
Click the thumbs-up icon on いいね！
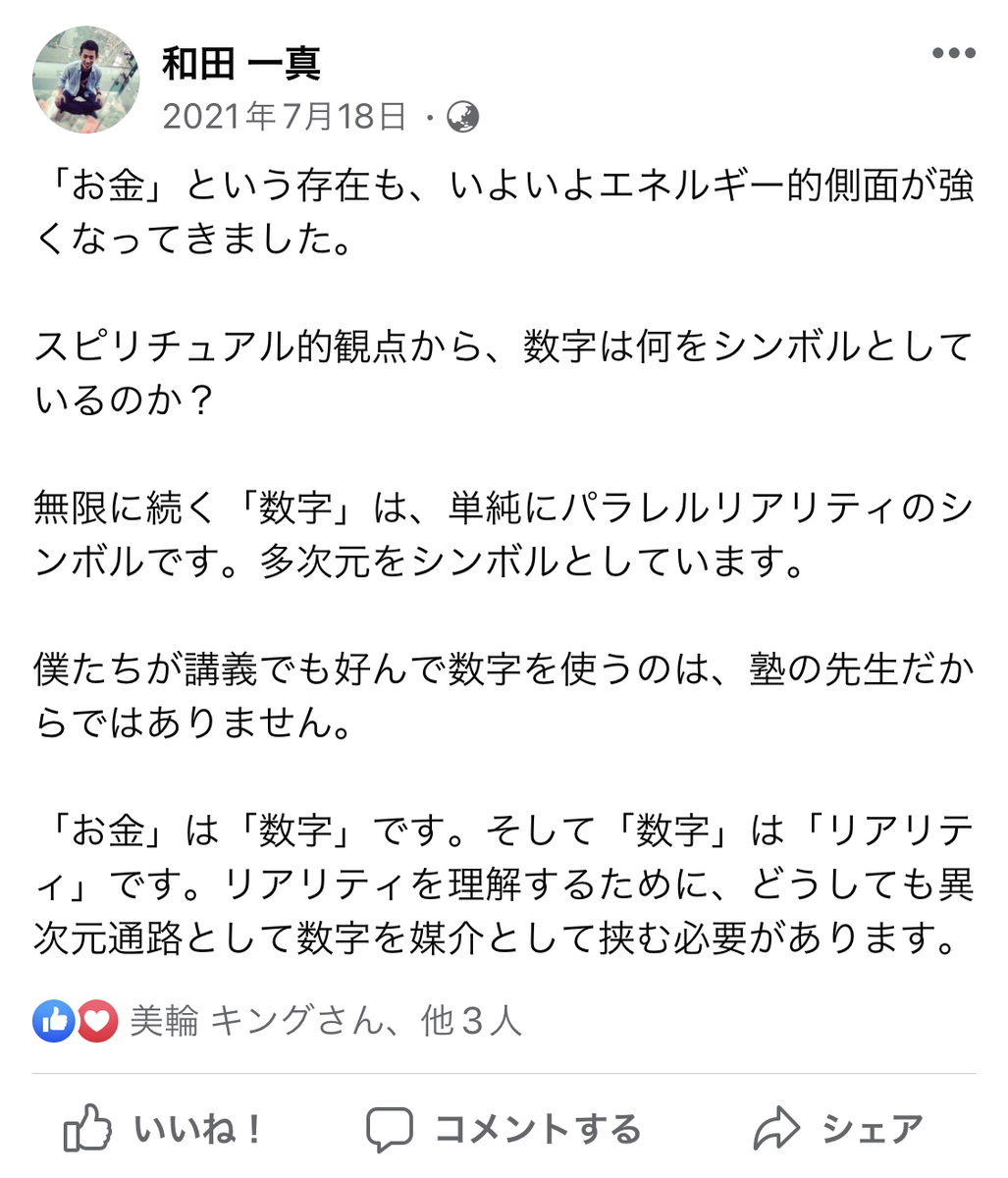click(85, 1128)
